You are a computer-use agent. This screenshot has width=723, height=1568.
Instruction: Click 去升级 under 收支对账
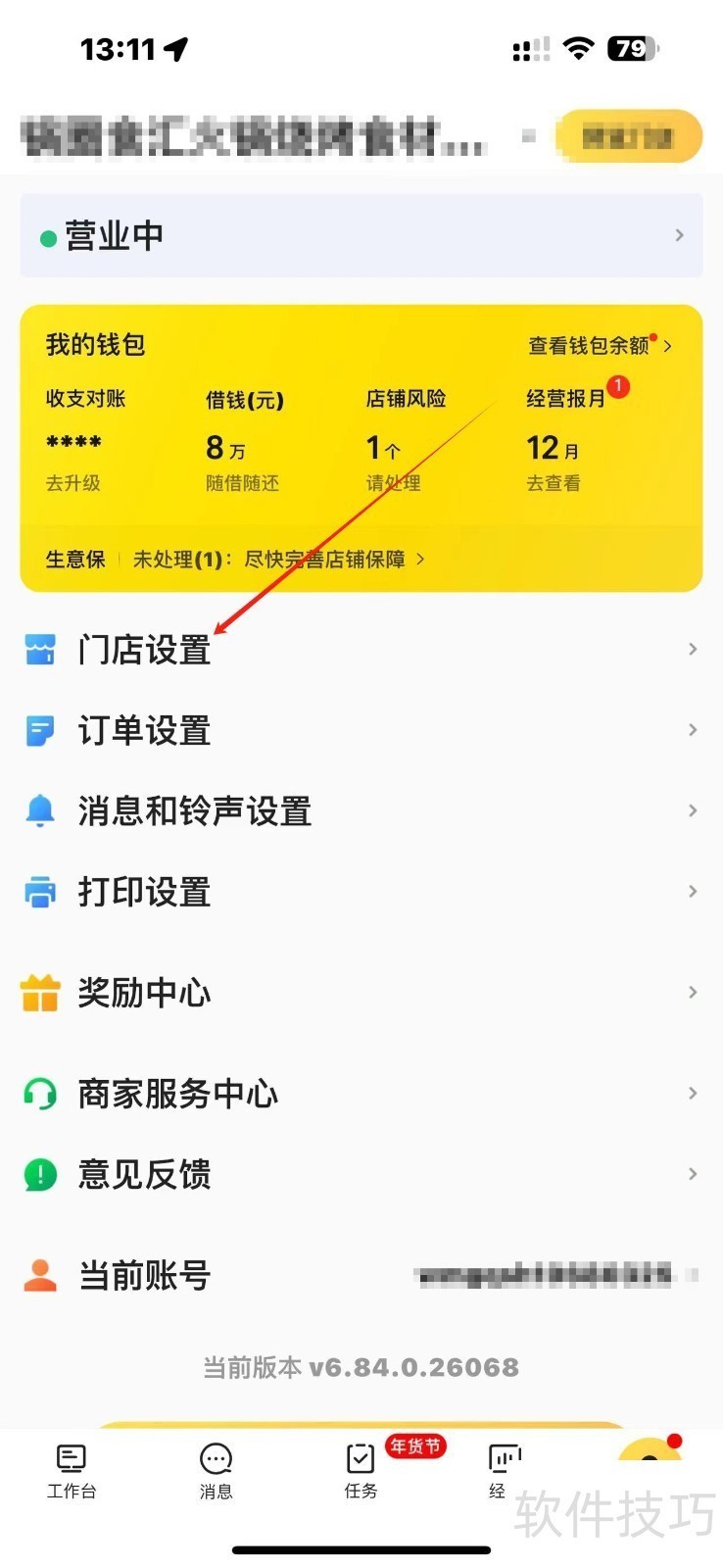[72, 482]
